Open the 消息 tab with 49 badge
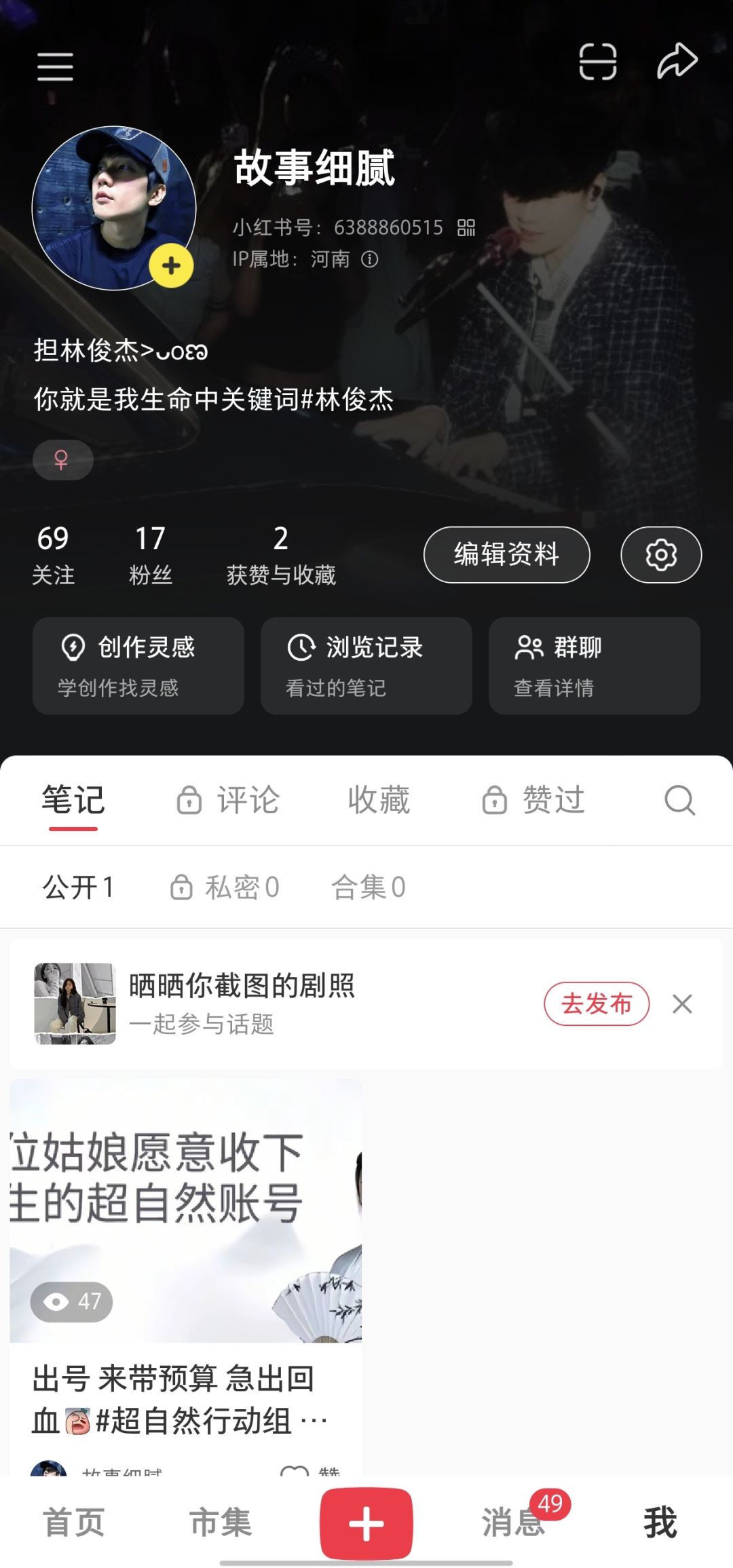 514,1522
